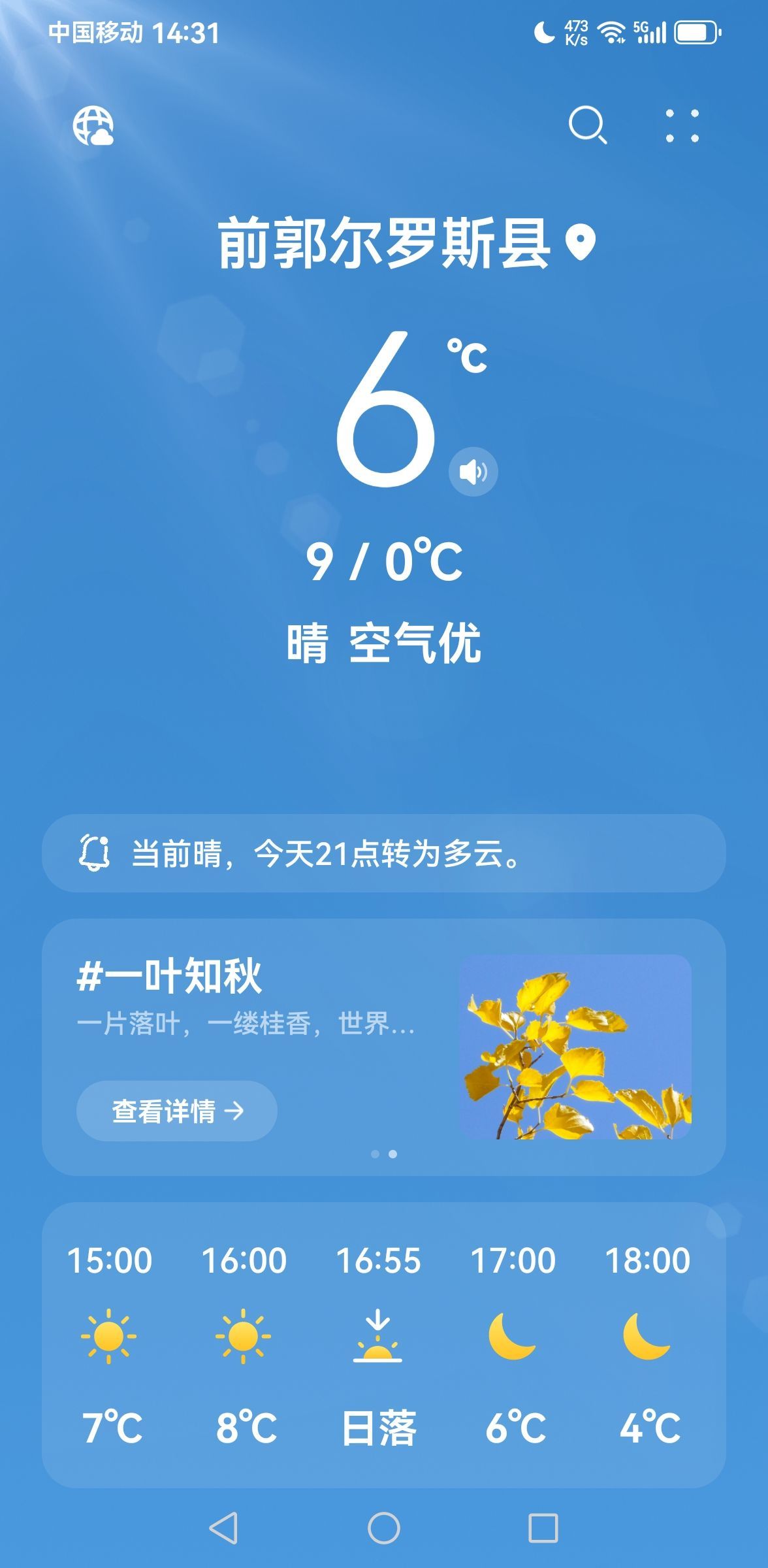Search for a city

[x=587, y=124]
